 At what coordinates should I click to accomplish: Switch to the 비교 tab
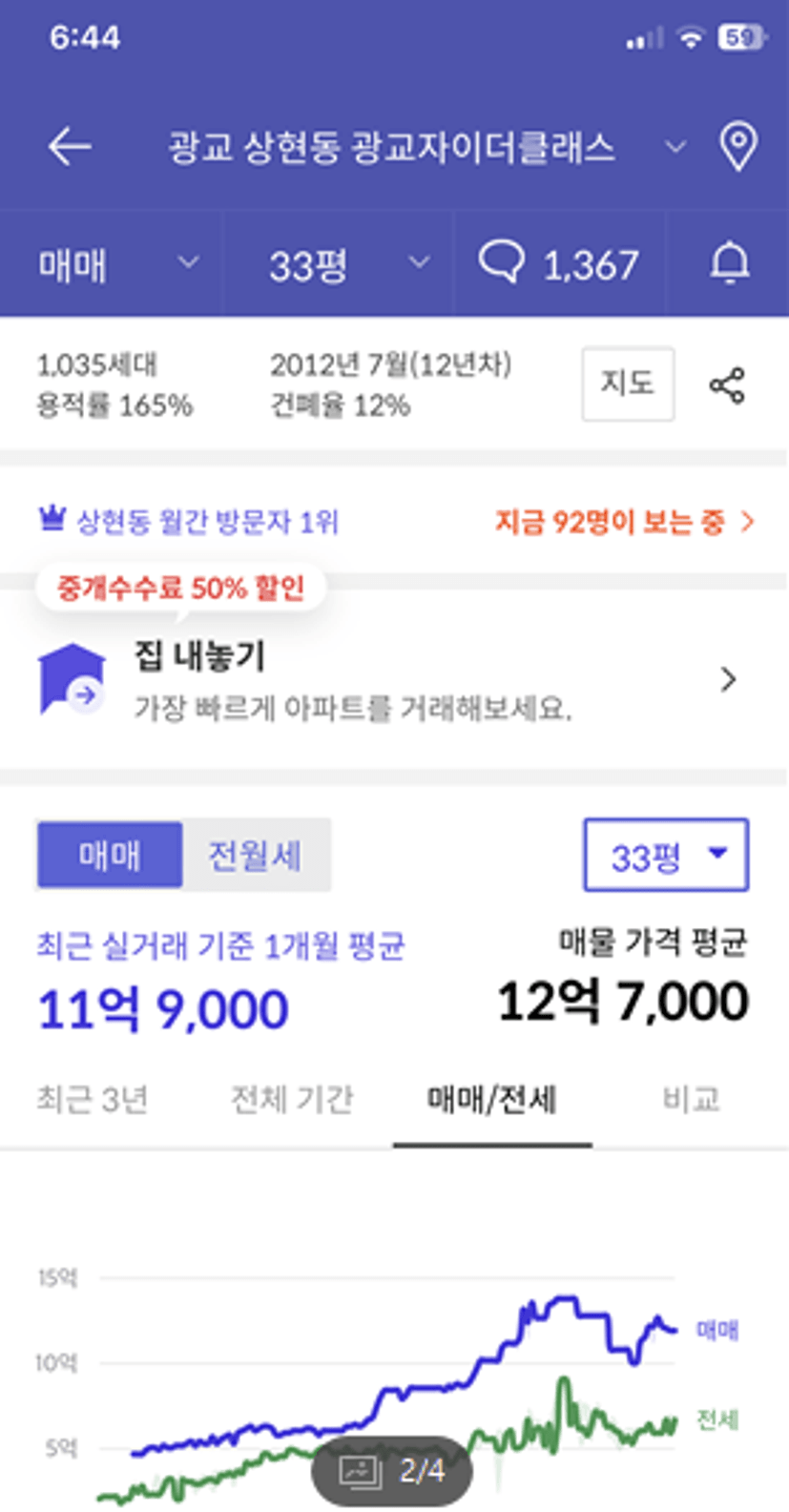692,1100
